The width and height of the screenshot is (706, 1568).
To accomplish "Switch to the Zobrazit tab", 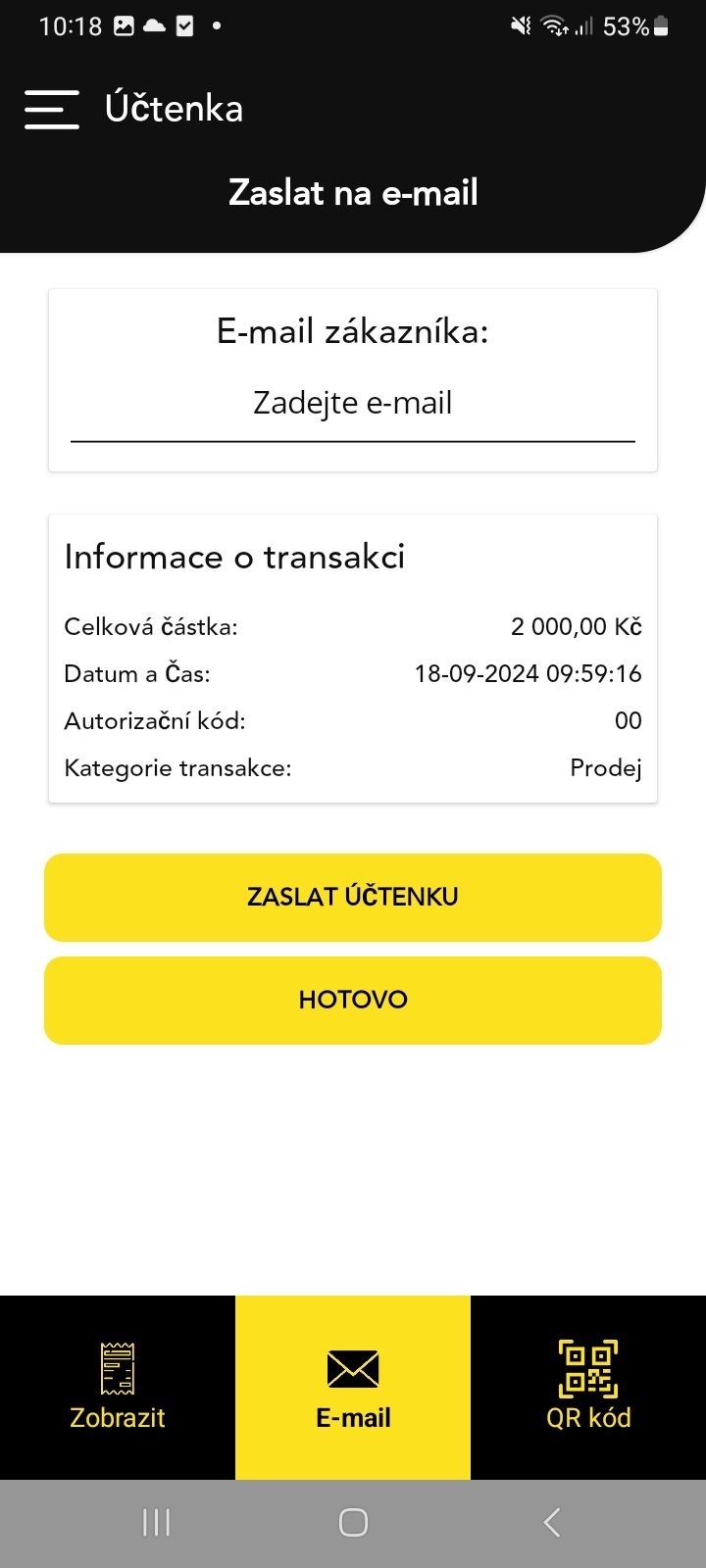I will click(x=118, y=1388).
